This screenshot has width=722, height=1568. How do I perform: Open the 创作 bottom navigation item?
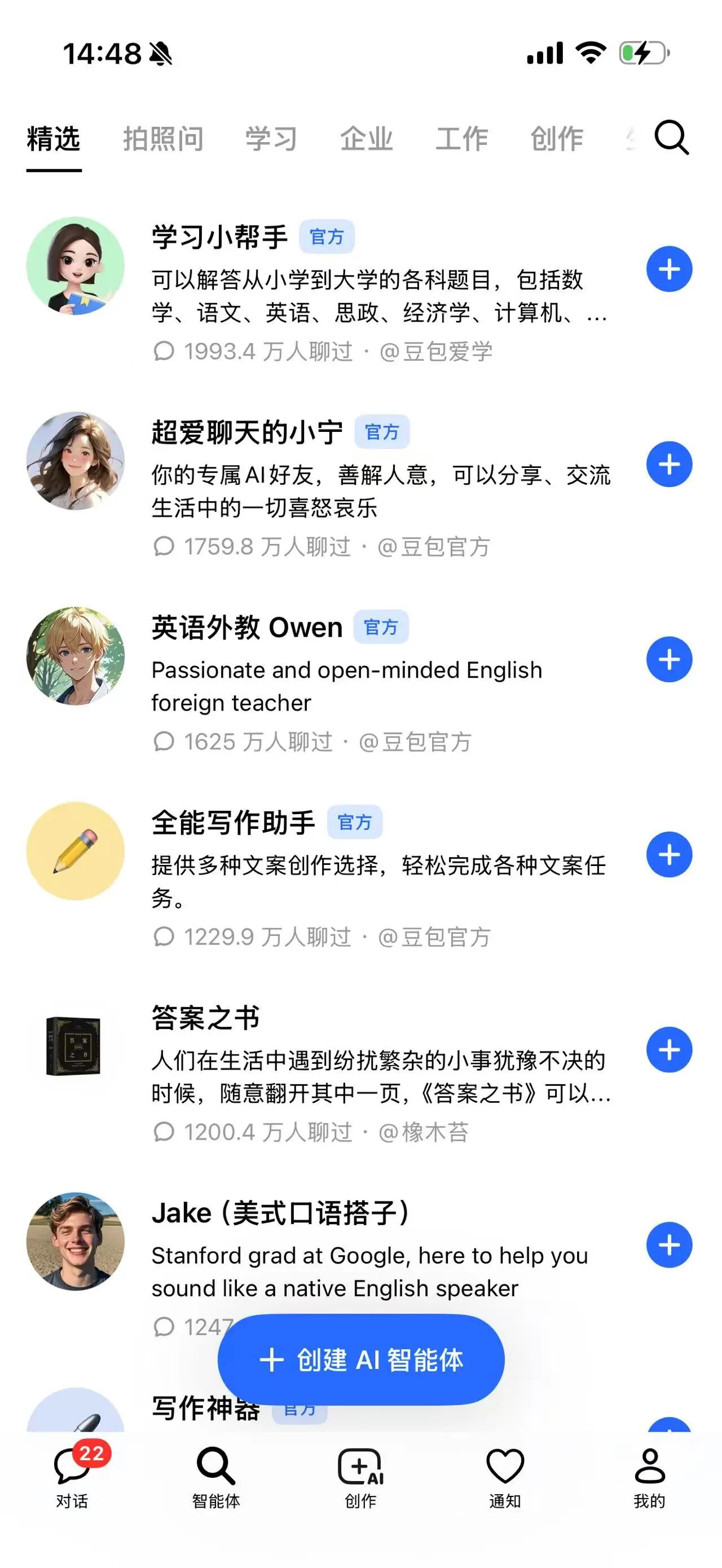(x=360, y=1476)
